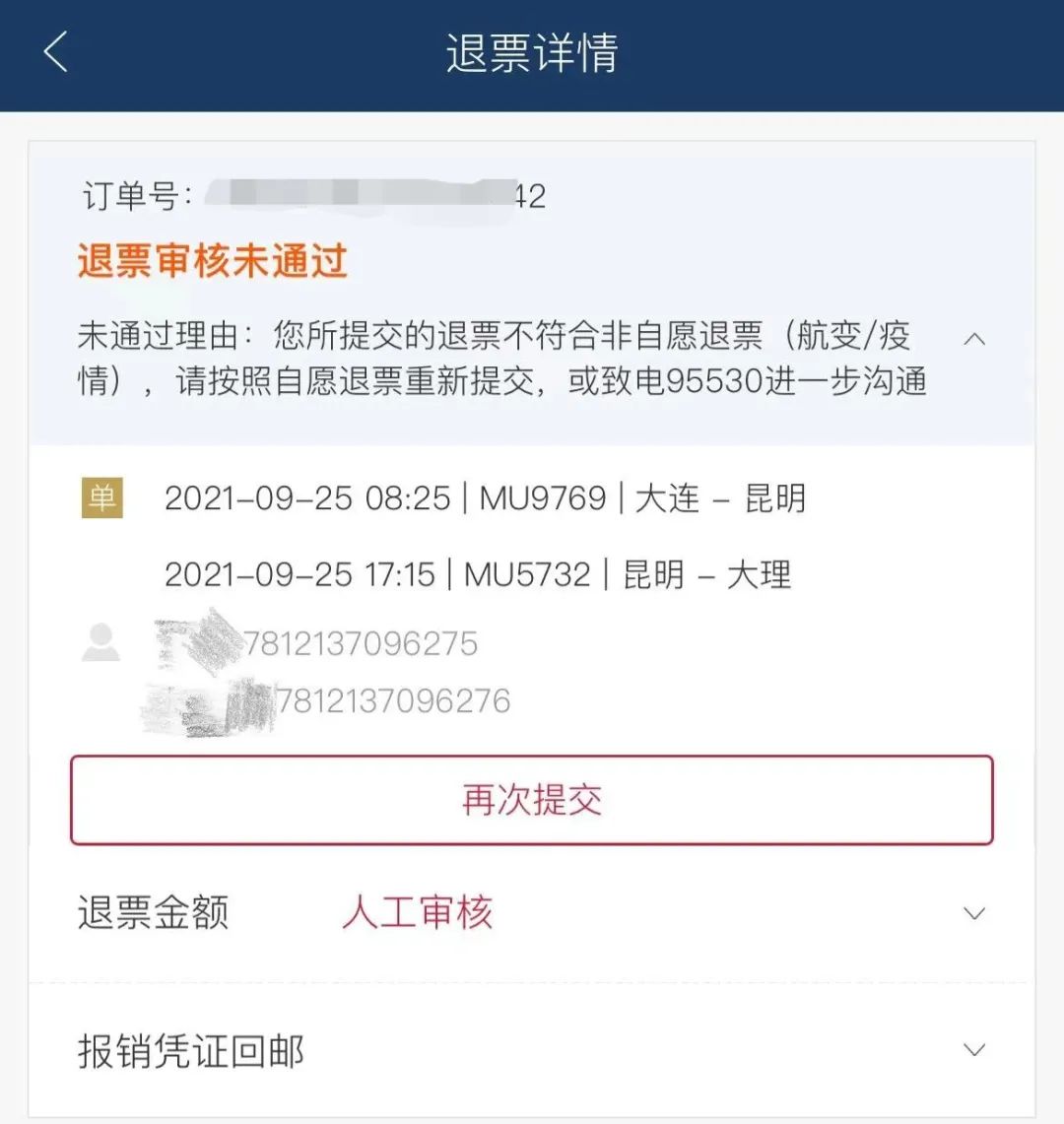The width and height of the screenshot is (1064, 1124).
Task: Collapse the rejection reason text
Action: click(973, 339)
